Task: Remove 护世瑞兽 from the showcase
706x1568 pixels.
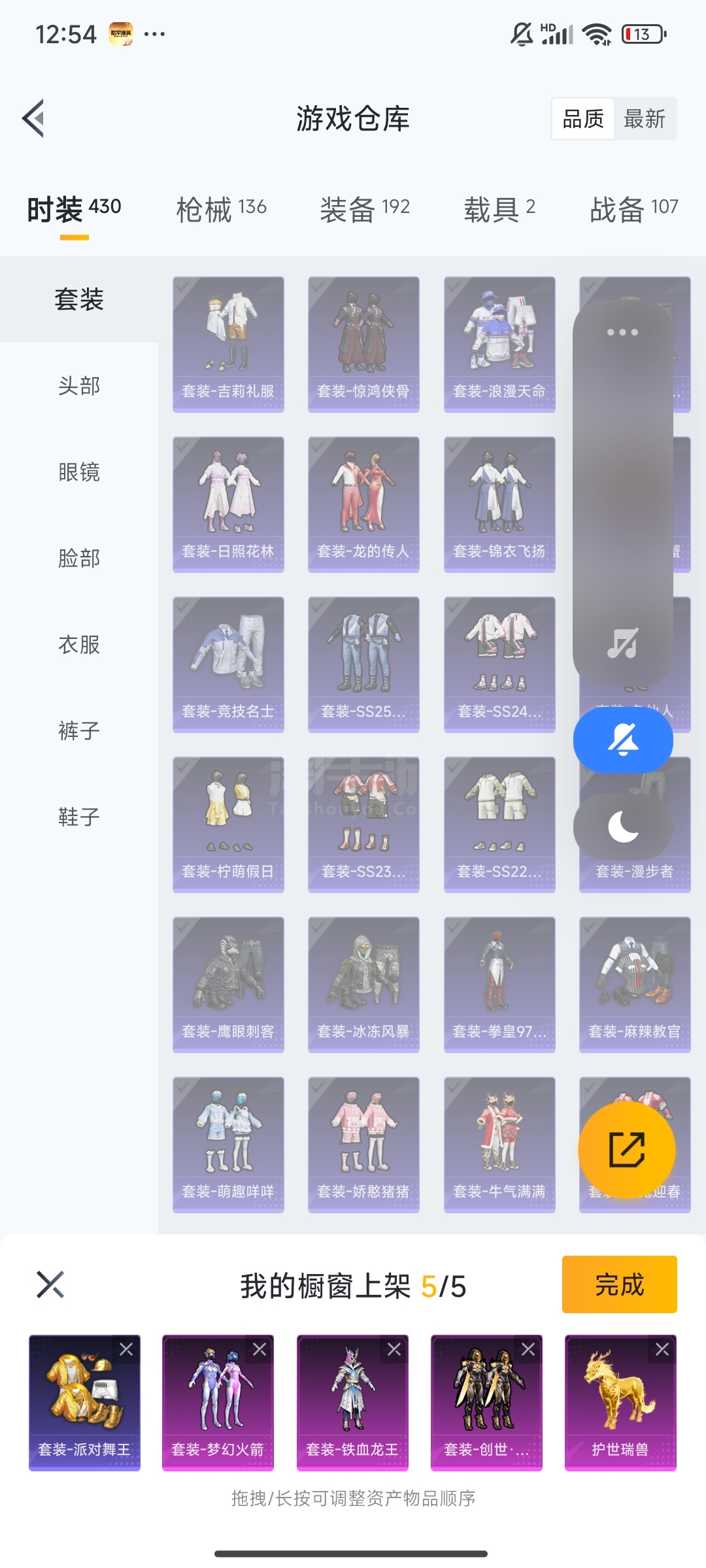Action: pos(662,1349)
